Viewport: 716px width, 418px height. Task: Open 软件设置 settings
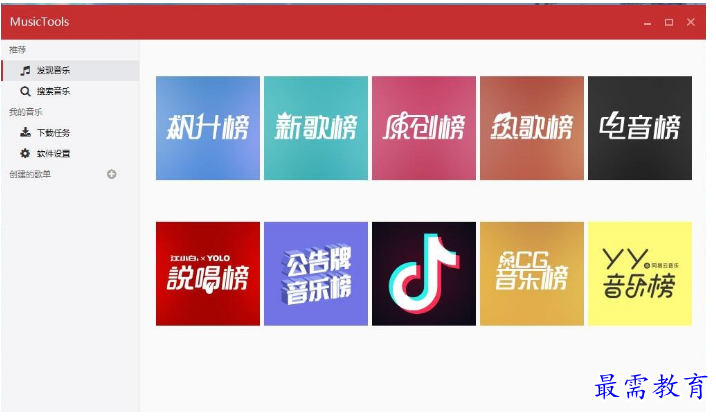pyautogui.click(x=53, y=153)
